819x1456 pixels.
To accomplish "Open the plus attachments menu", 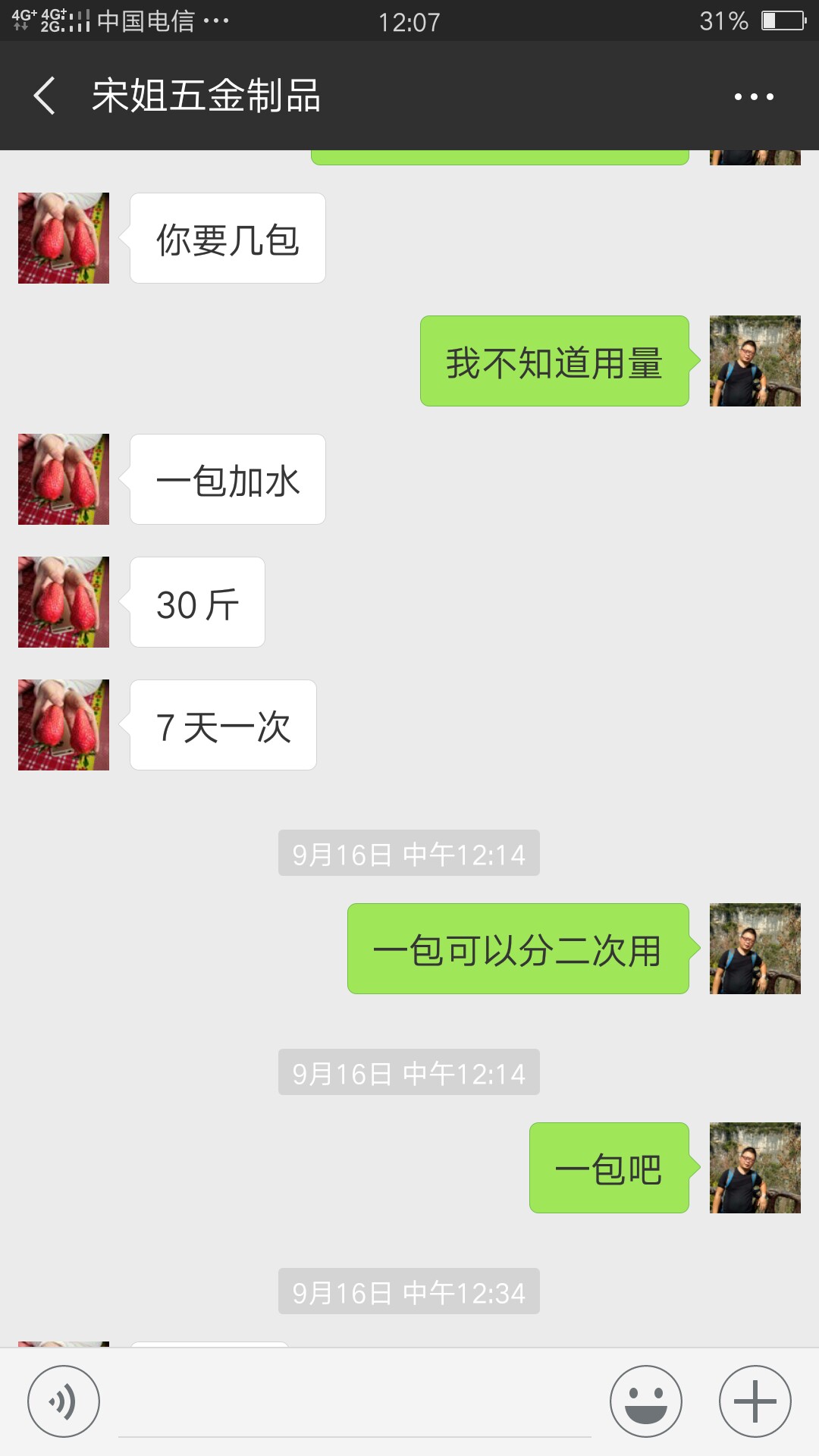I will (755, 1401).
